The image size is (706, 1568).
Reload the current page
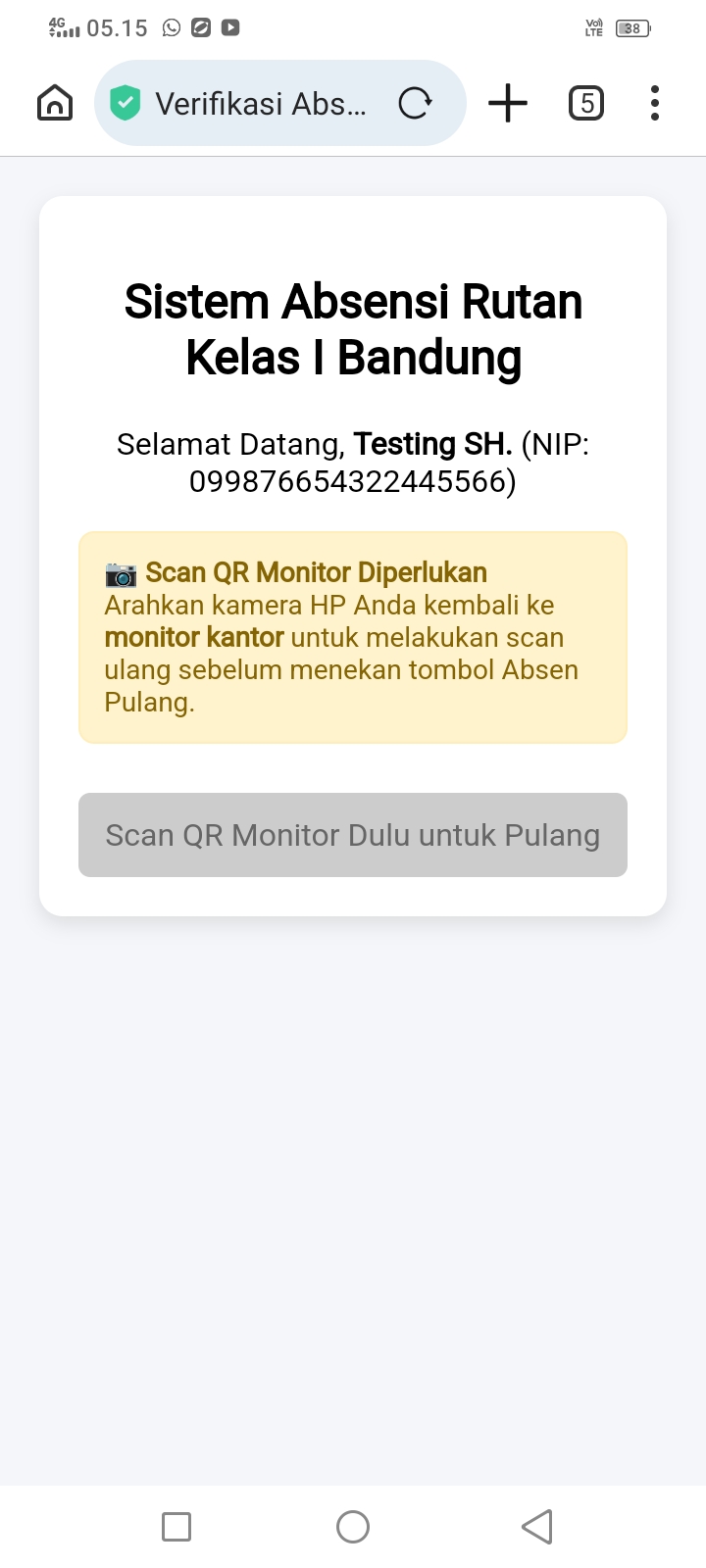[415, 103]
